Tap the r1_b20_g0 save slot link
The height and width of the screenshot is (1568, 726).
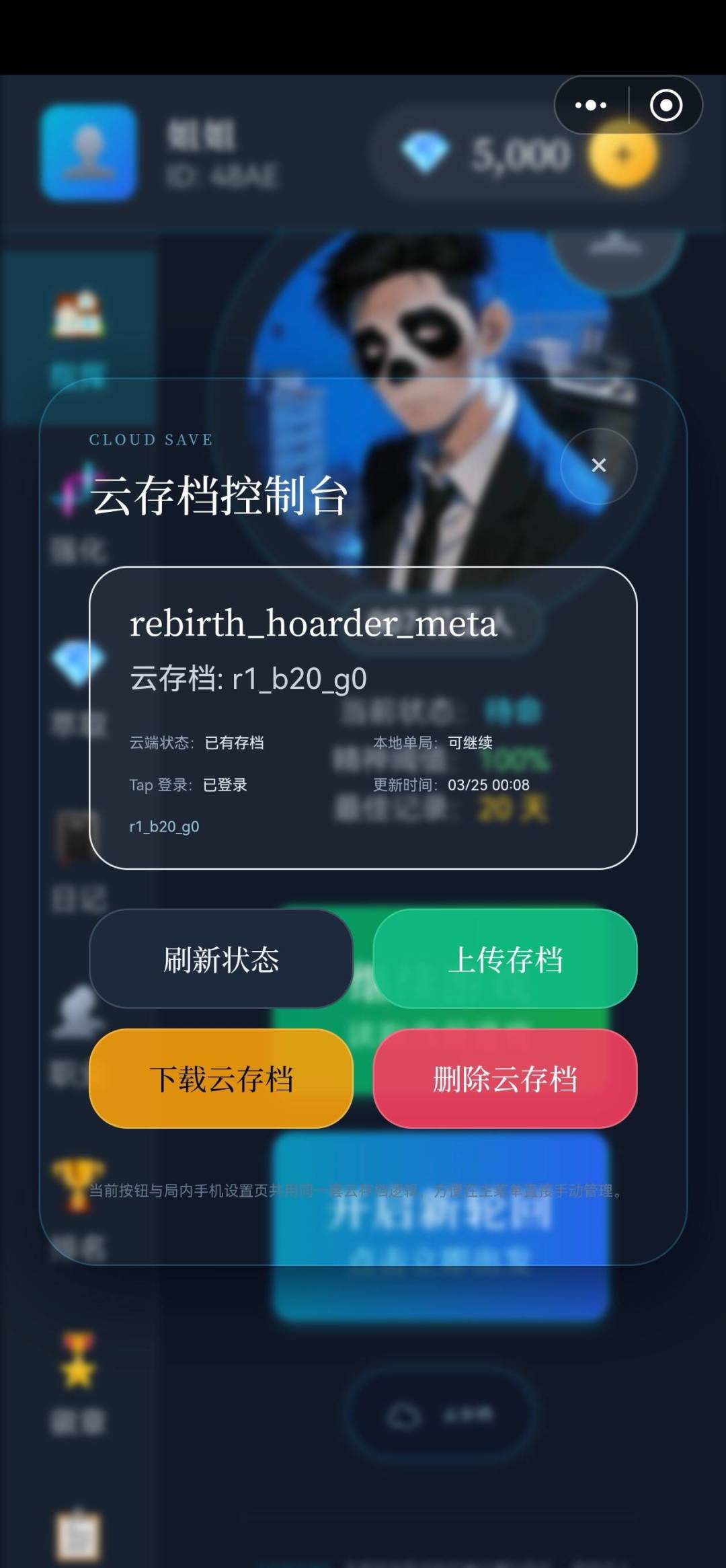pyautogui.click(x=165, y=827)
